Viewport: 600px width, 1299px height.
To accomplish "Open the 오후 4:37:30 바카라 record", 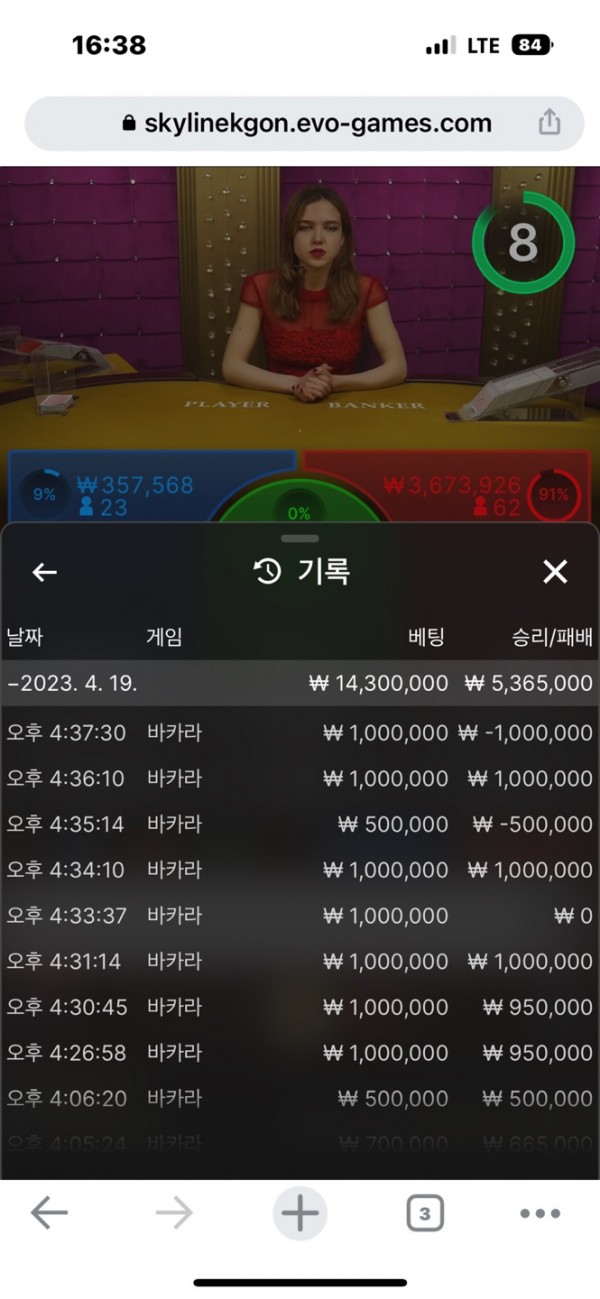I will [x=299, y=733].
